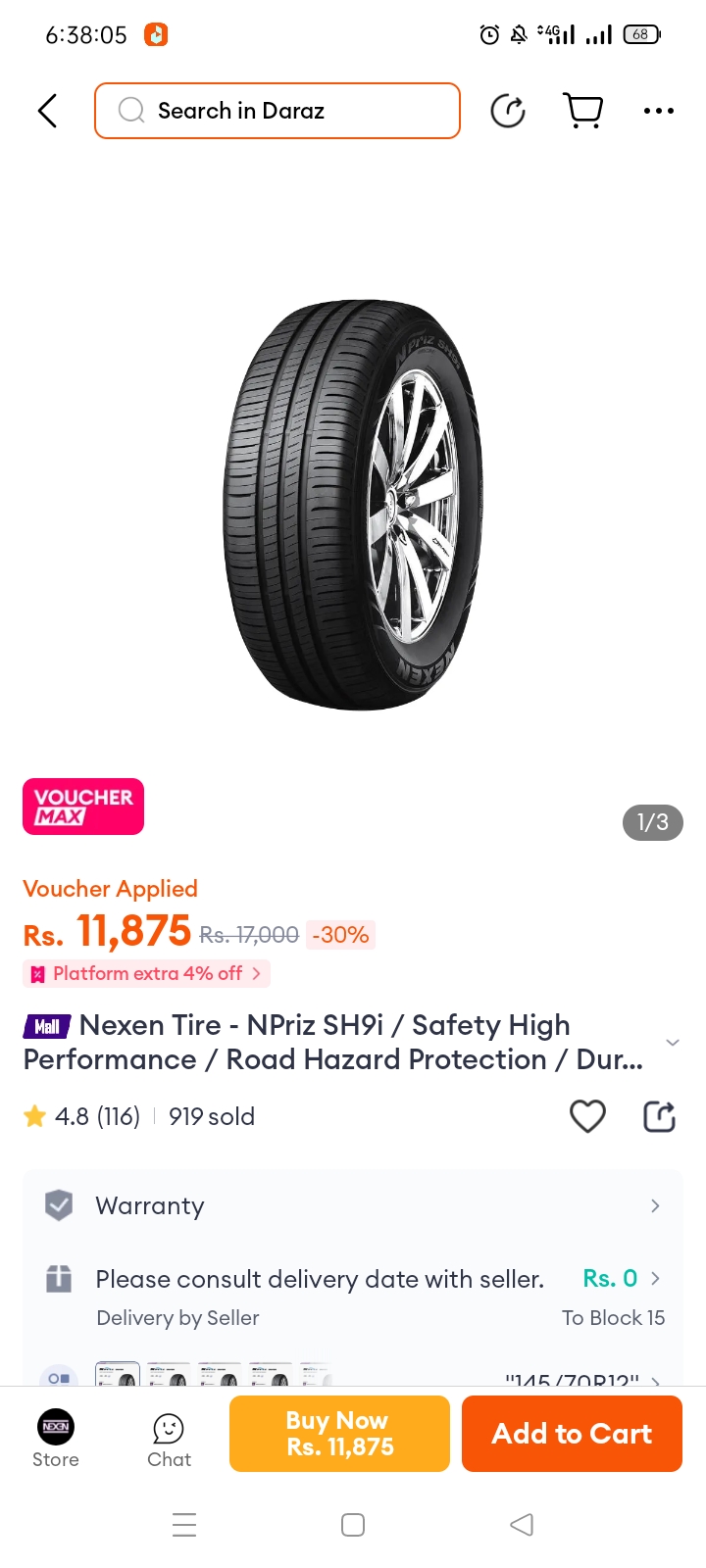The image size is (706, 1568).
Task: Expand the full product title
Action: [x=673, y=1042]
